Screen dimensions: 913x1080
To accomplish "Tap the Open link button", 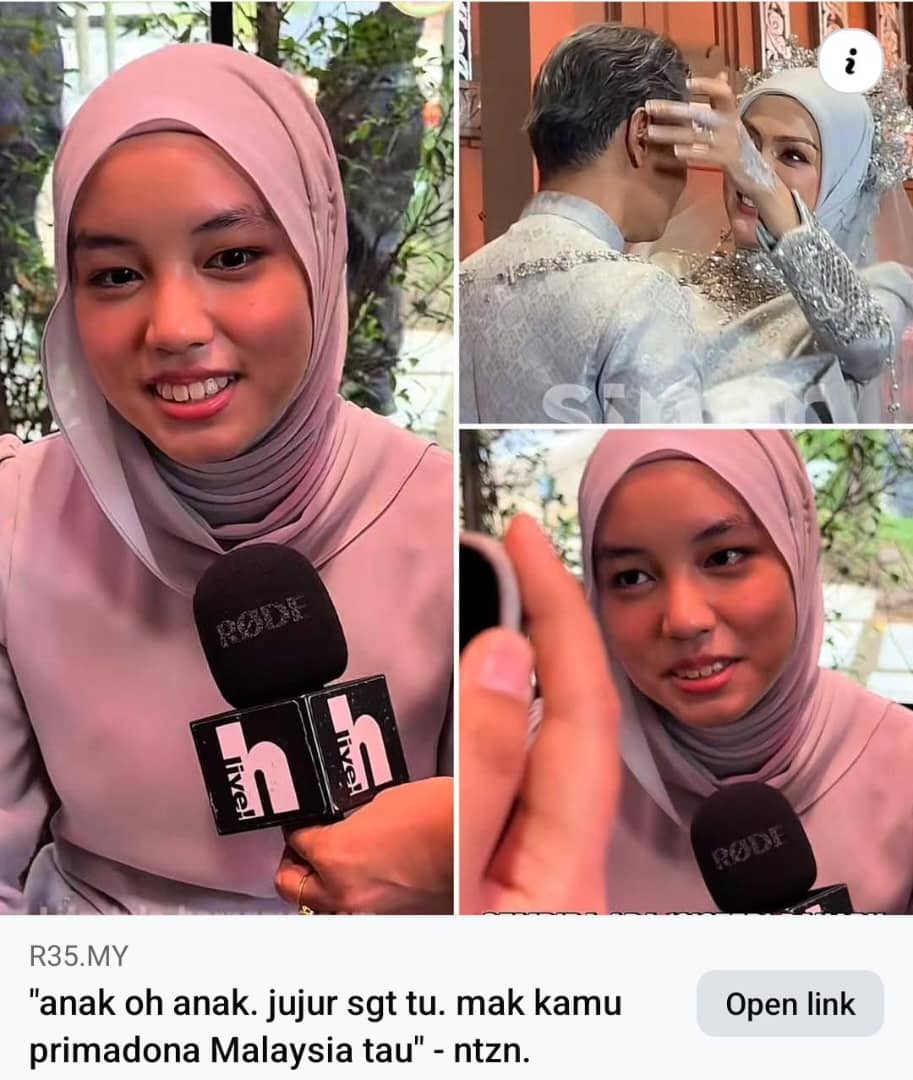I will (x=789, y=1003).
